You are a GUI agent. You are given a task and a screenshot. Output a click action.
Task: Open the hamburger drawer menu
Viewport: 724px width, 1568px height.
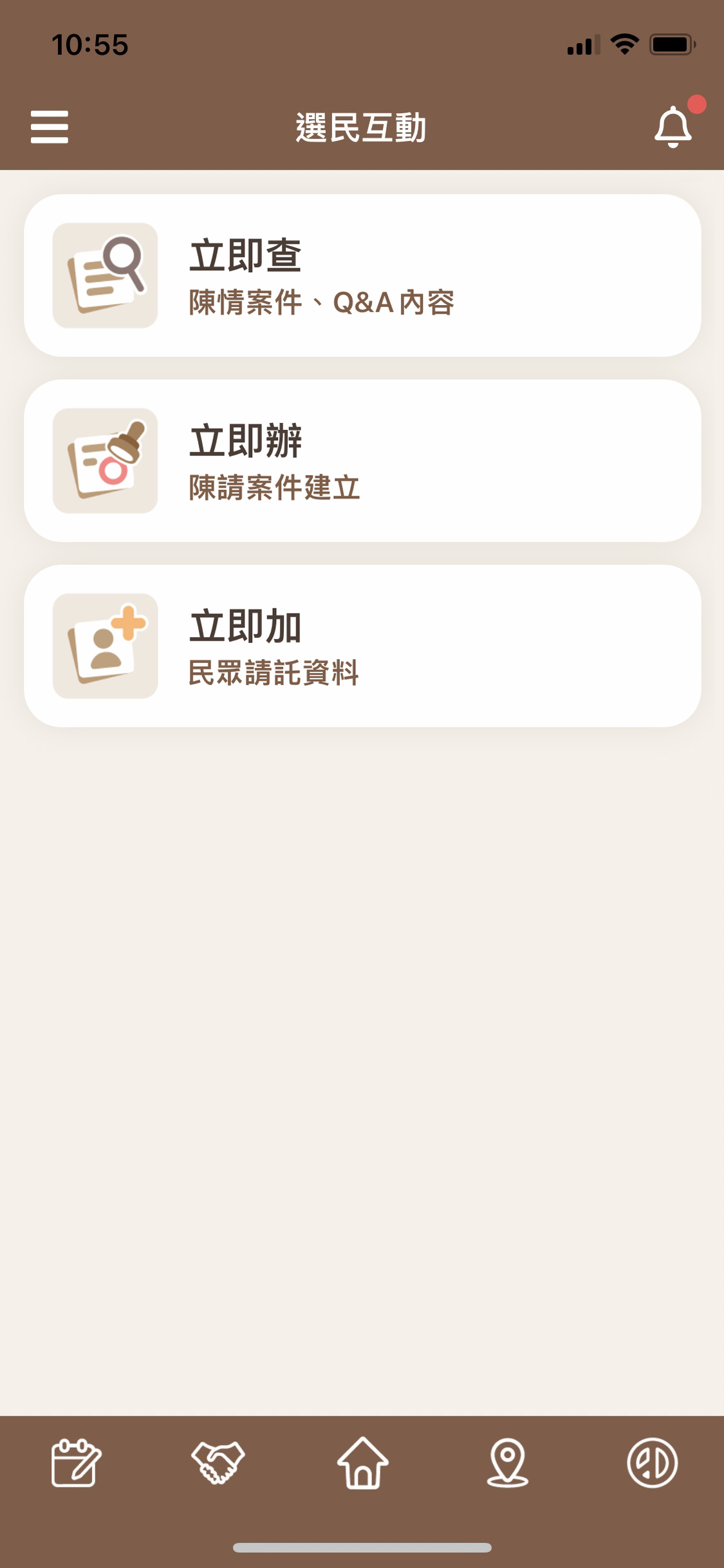(50, 127)
